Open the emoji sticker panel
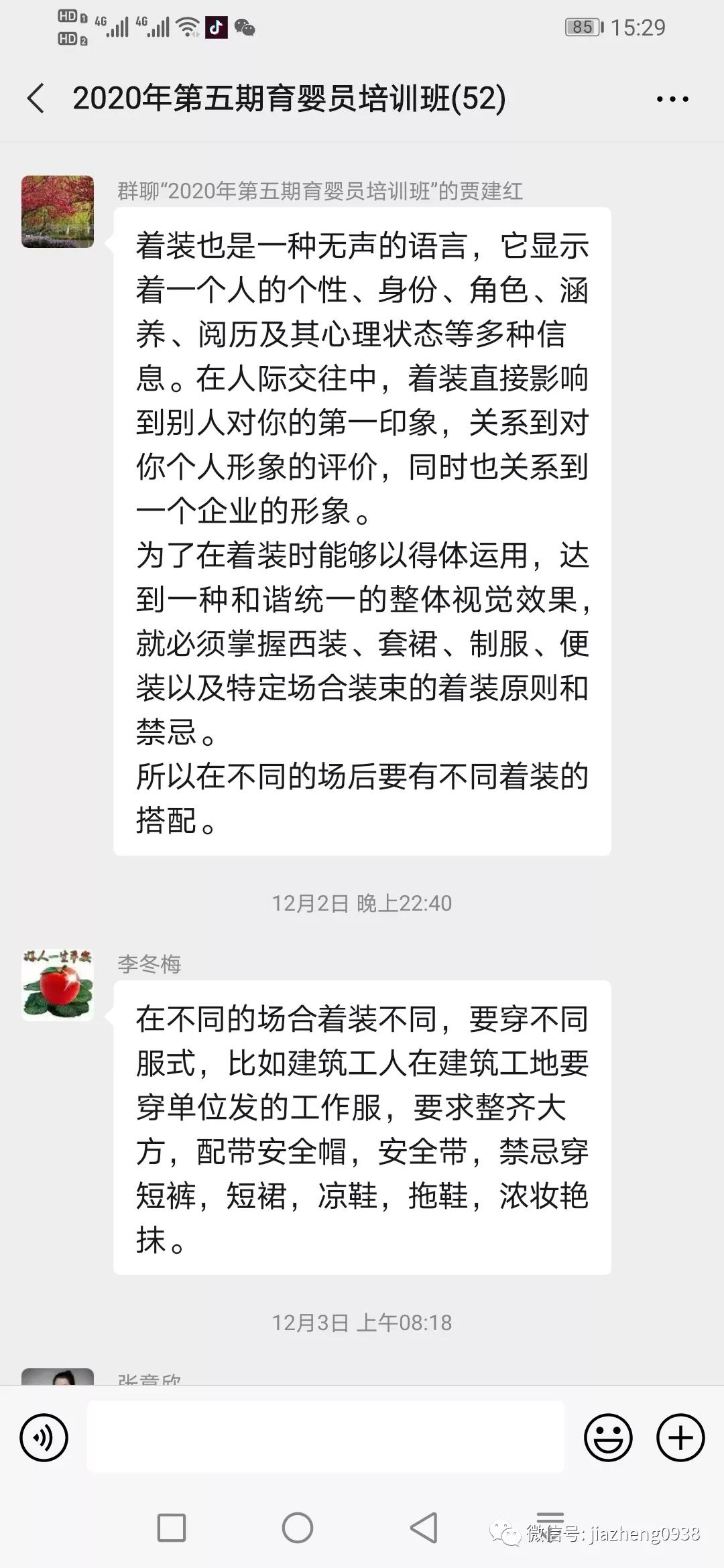Image resolution: width=724 pixels, height=1568 pixels. [x=608, y=1437]
